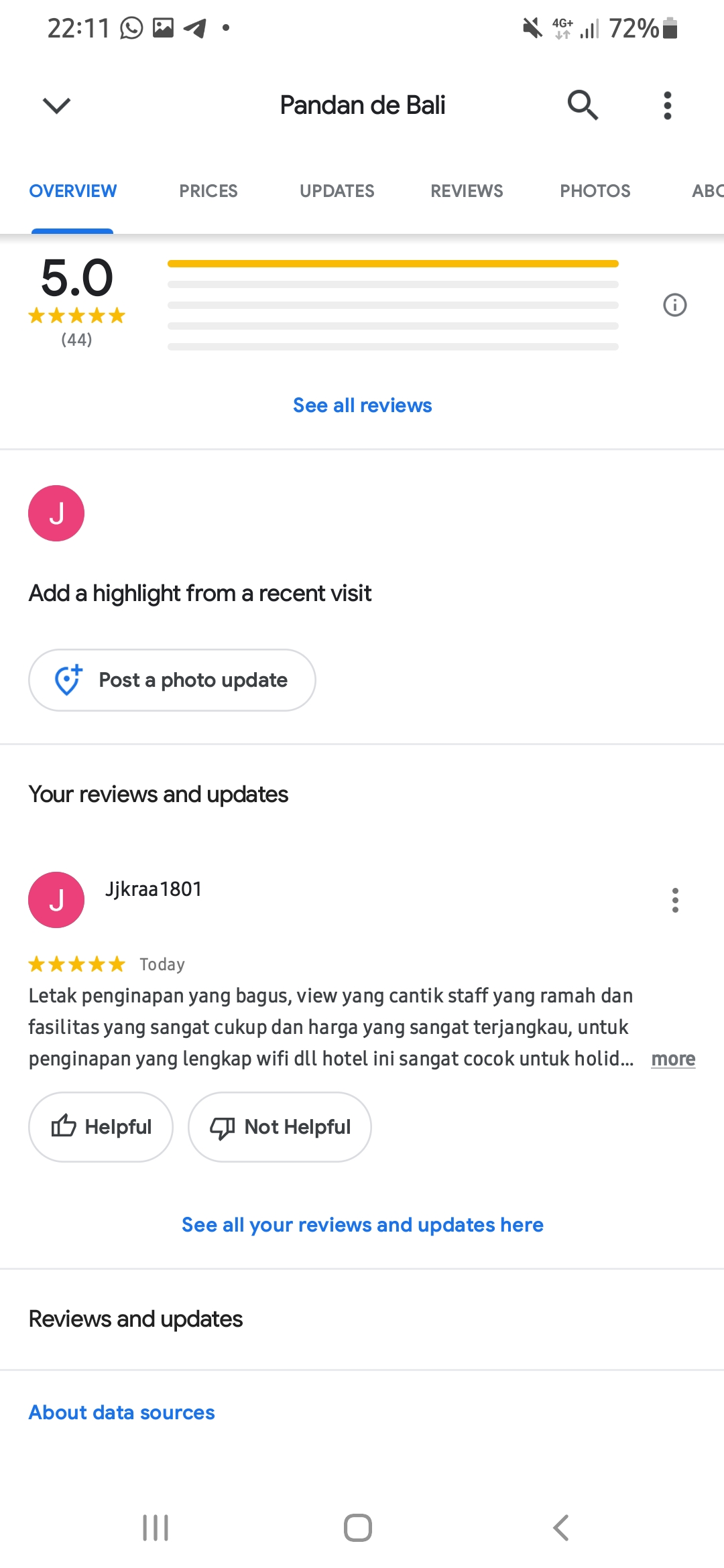724x1568 pixels.
Task: Collapse the Pandan de Bali place sheet
Action: [56, 105]
